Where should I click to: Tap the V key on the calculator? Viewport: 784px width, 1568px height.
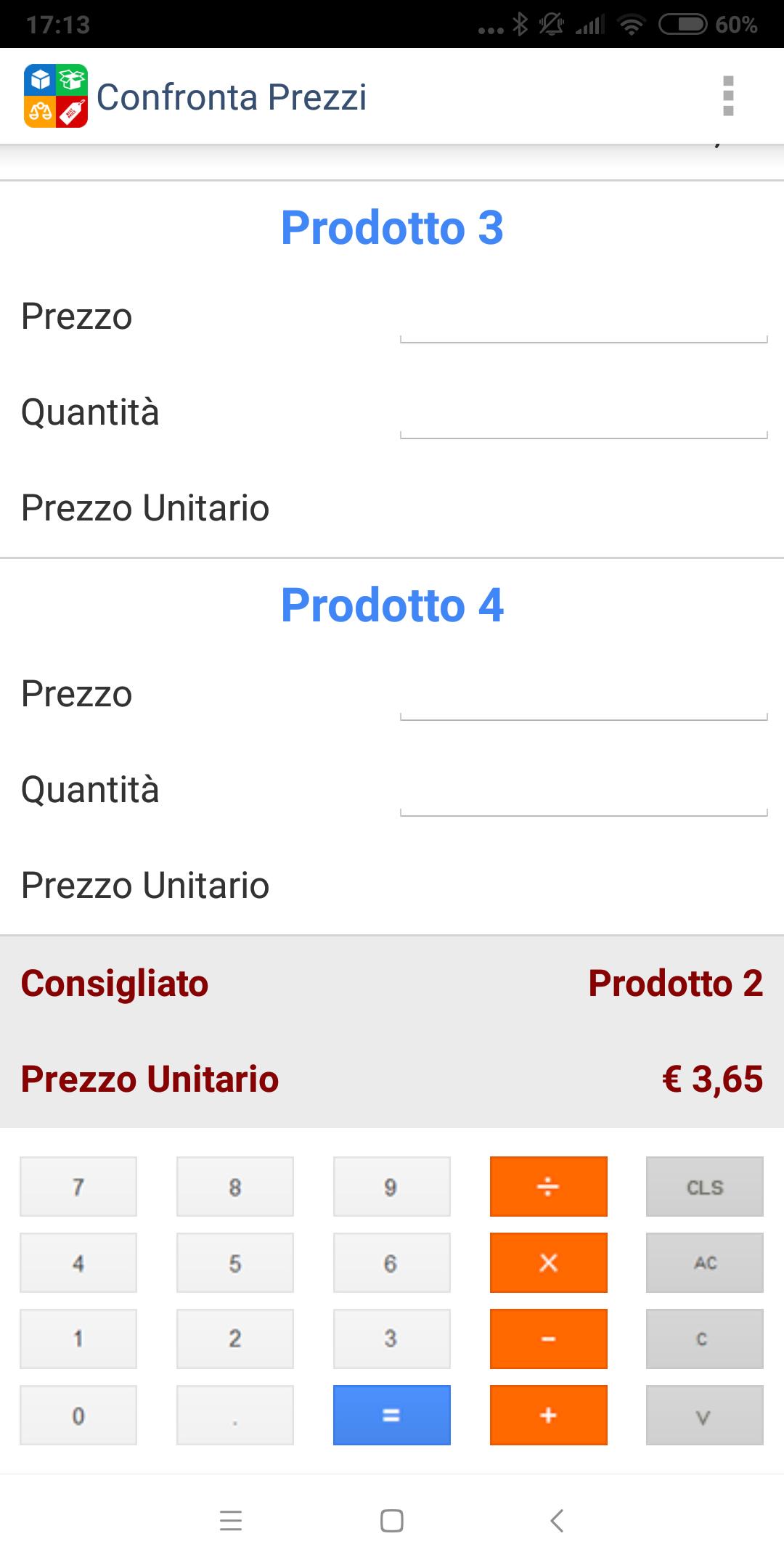point(705,1415)
